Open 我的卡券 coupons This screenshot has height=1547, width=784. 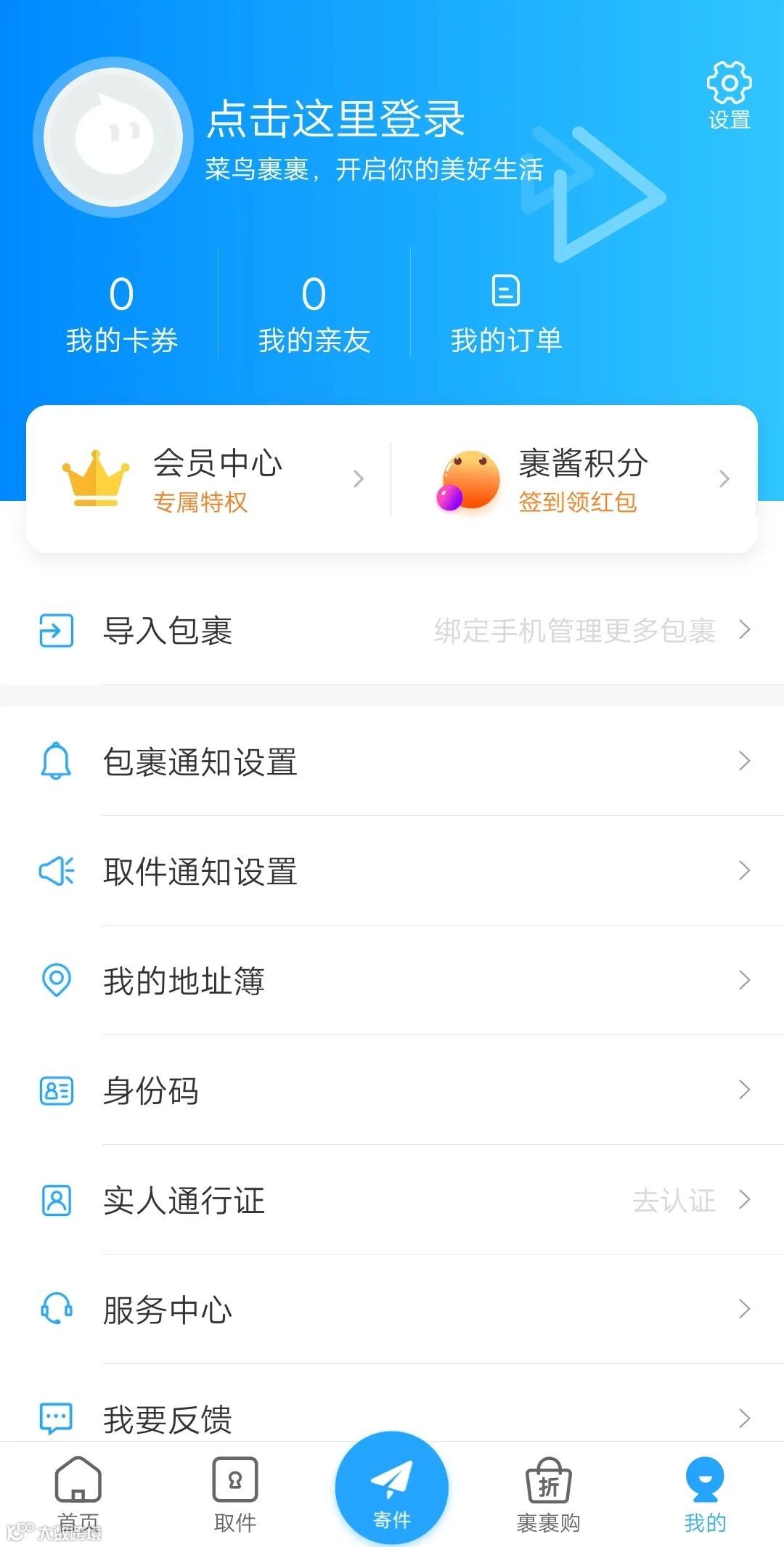click(x=122, y=314)
